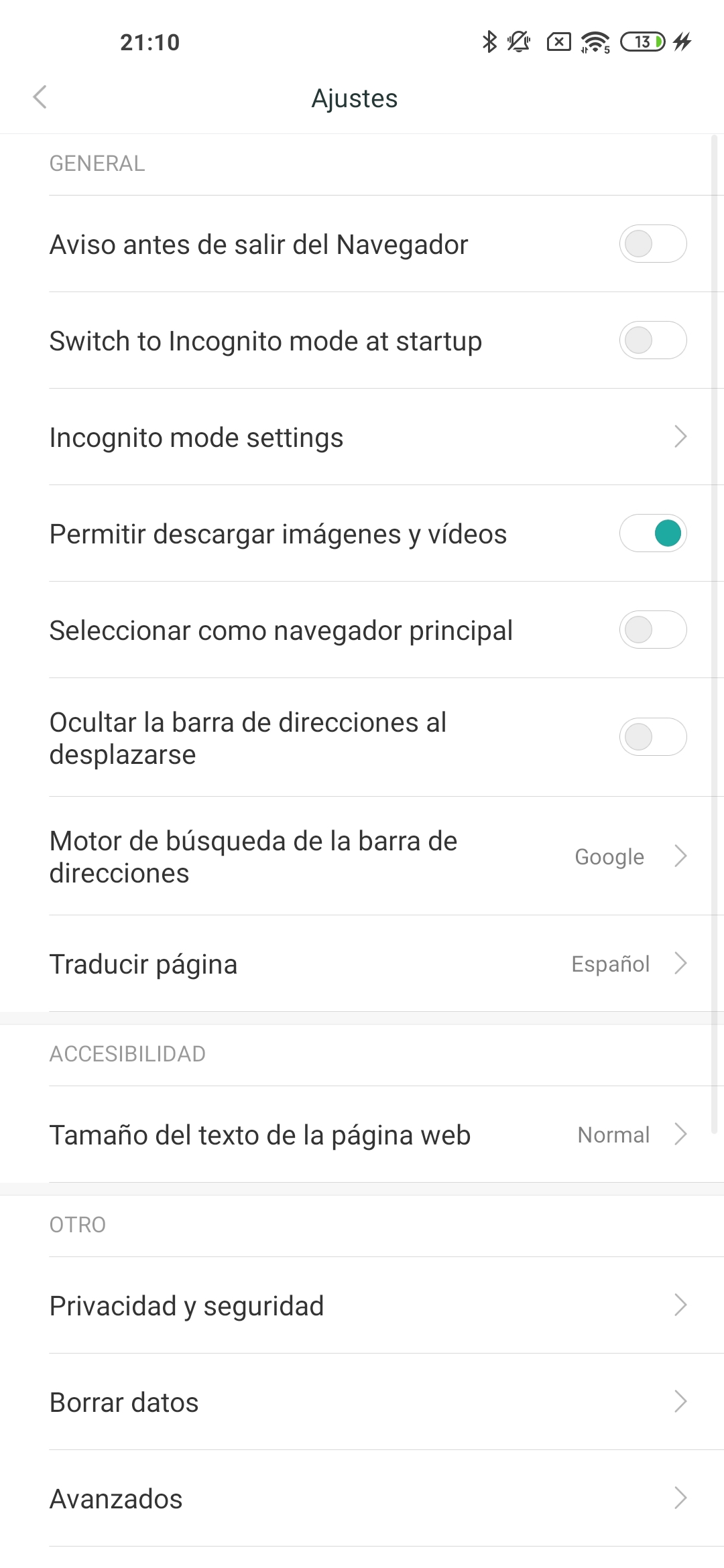The width and height of the screenshot is (724, 1568).
Task: Open Privacidad y seguridad
Action: [x=362, y=1305]
